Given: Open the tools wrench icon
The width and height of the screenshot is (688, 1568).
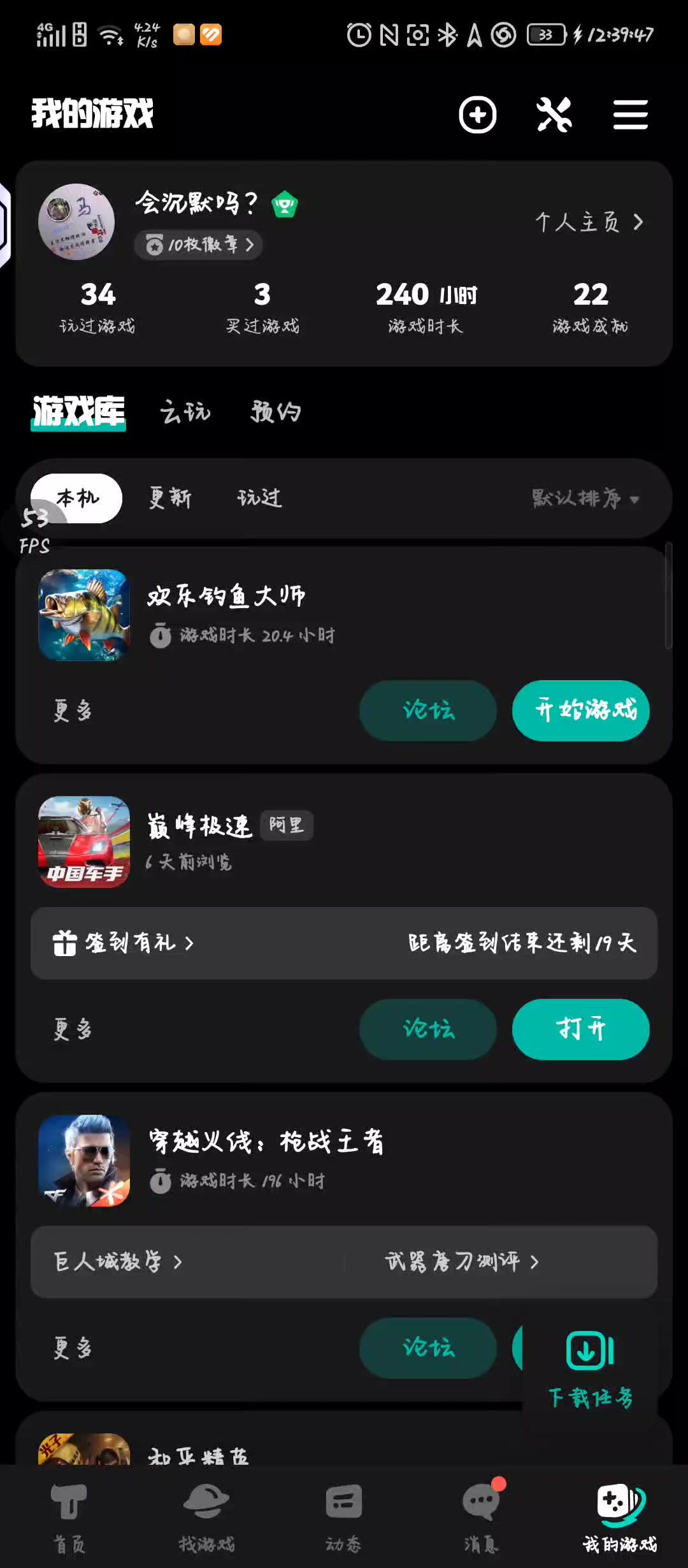Looking at the screenshot, I should click(x=554, y=115).
